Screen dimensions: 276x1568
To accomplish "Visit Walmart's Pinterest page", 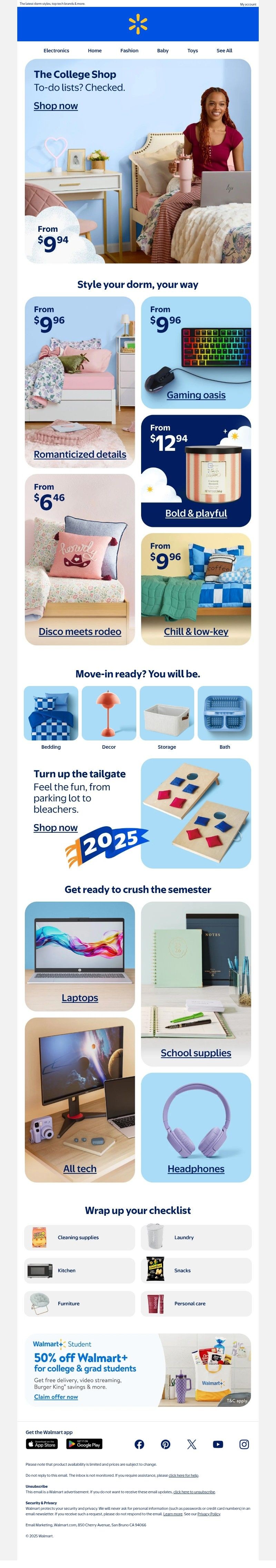I will click(166, 1444).
